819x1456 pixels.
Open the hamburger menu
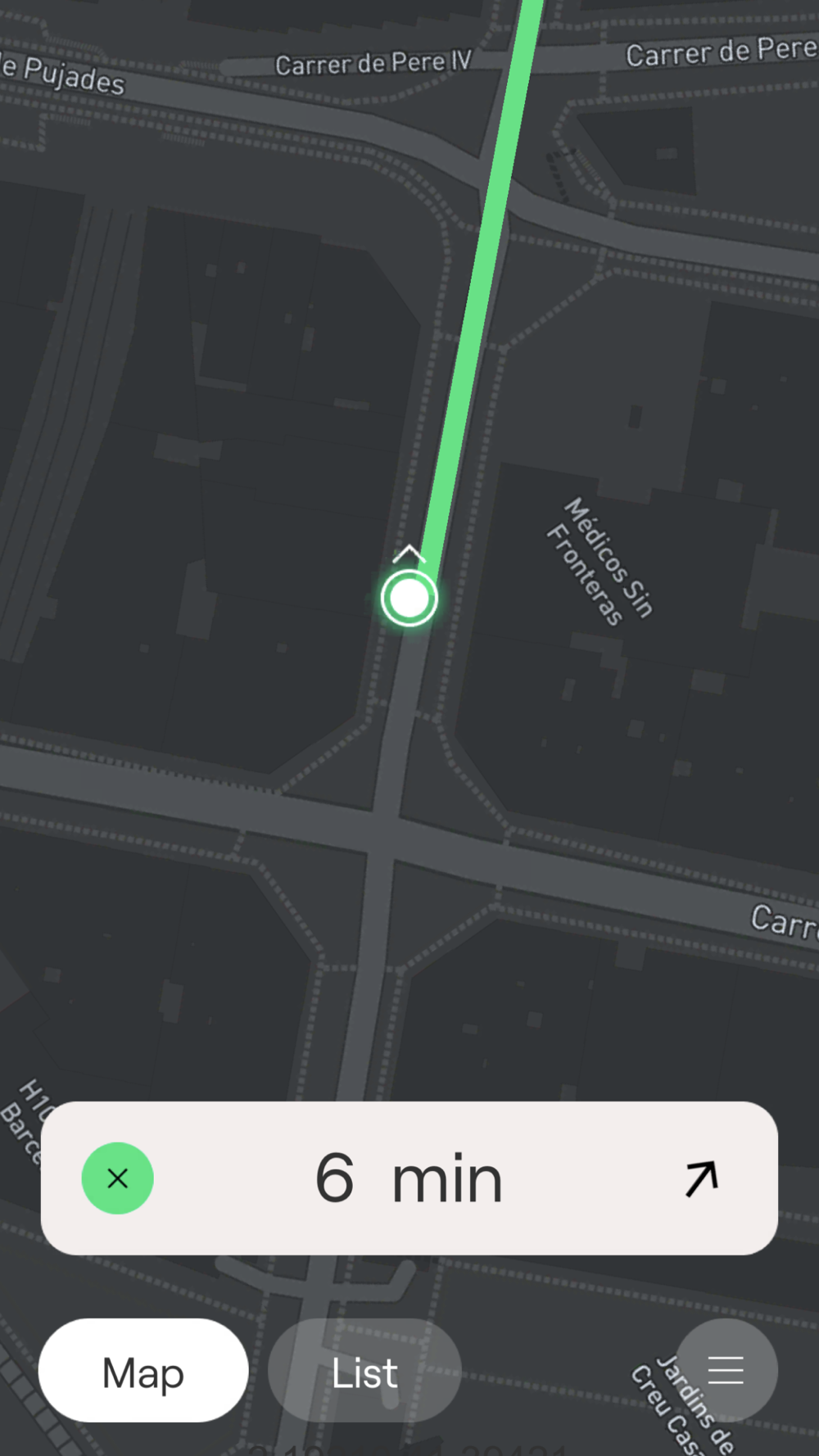[726, 1369]
